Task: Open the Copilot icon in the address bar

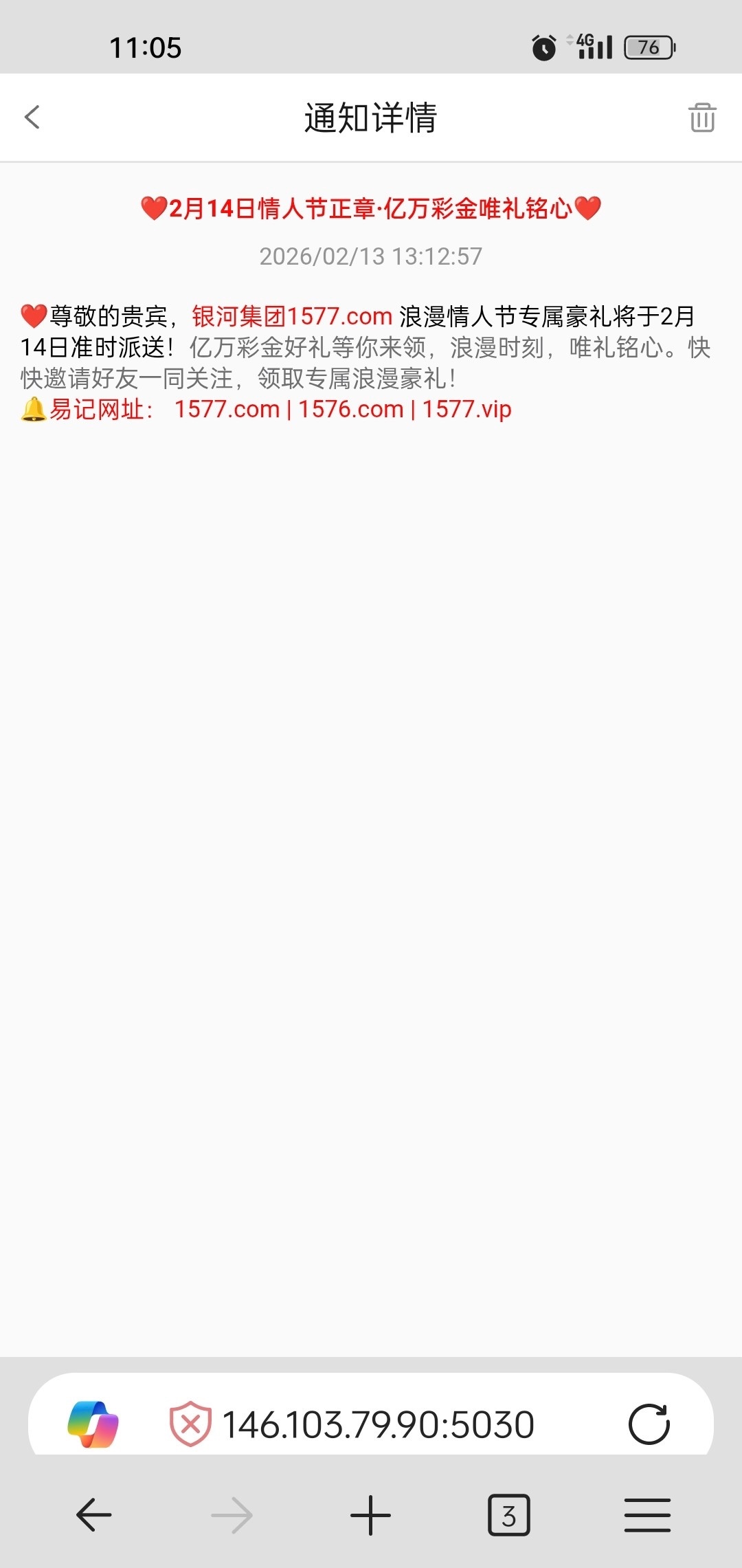Action: click(x=93, y=1424)
